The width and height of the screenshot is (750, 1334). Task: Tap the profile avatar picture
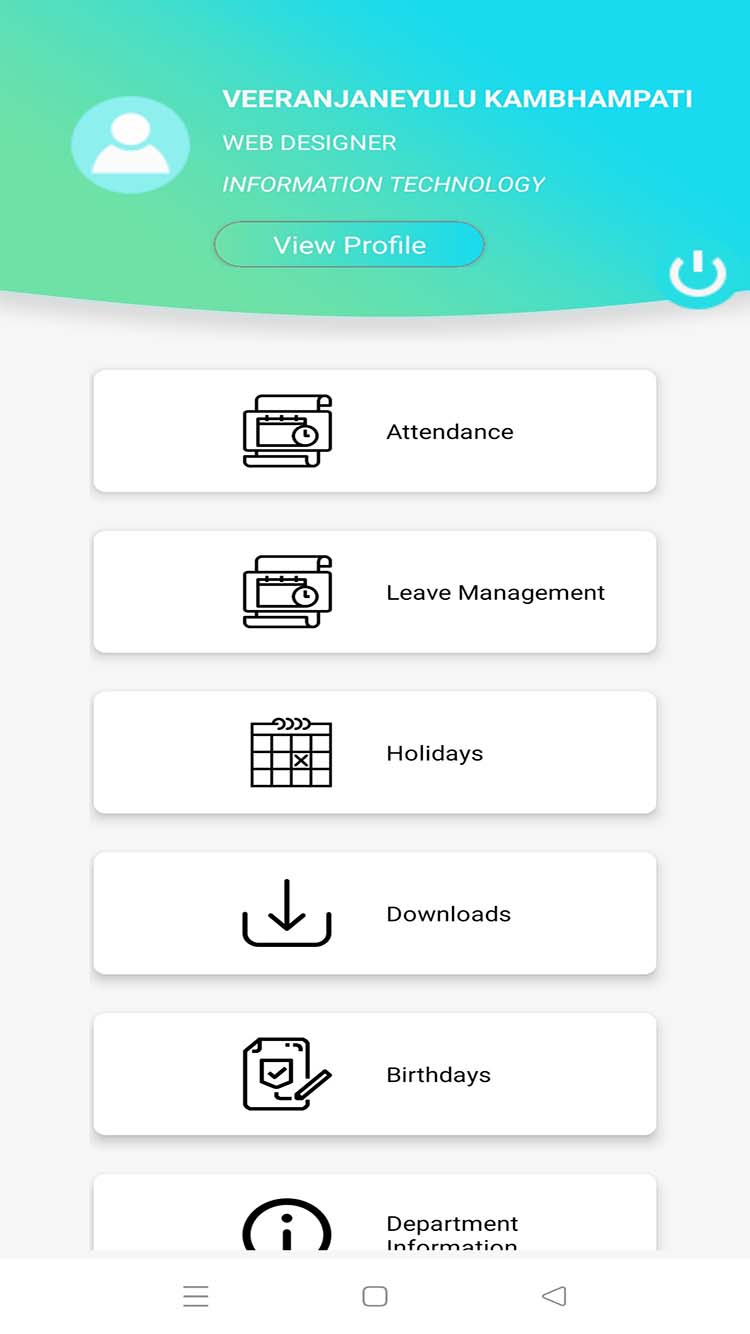(x=130, y=145)
